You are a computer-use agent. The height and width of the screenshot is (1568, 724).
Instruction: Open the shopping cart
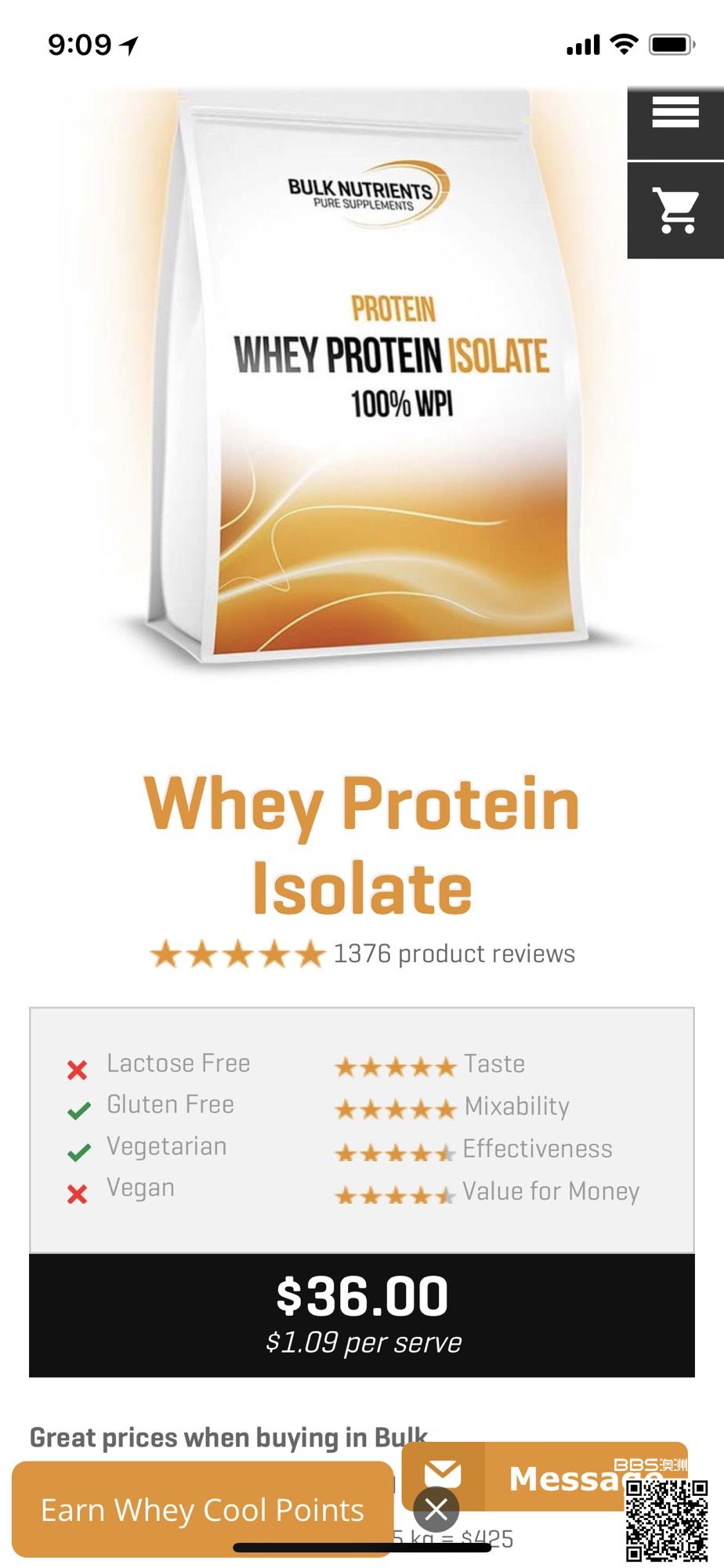676,210
